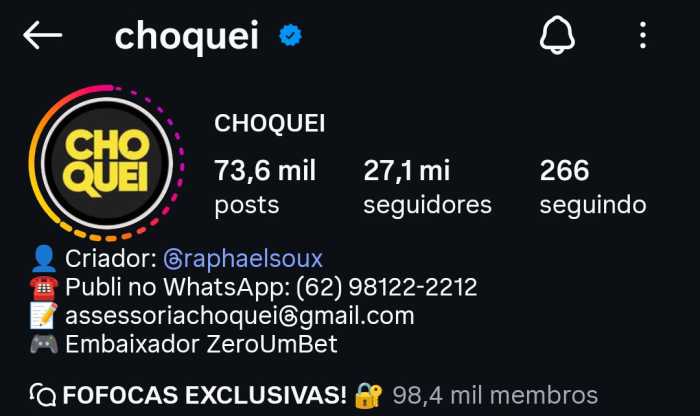The image size is (700, 416).
Task: Go back using the arrow icon
Action: [42, 36]
